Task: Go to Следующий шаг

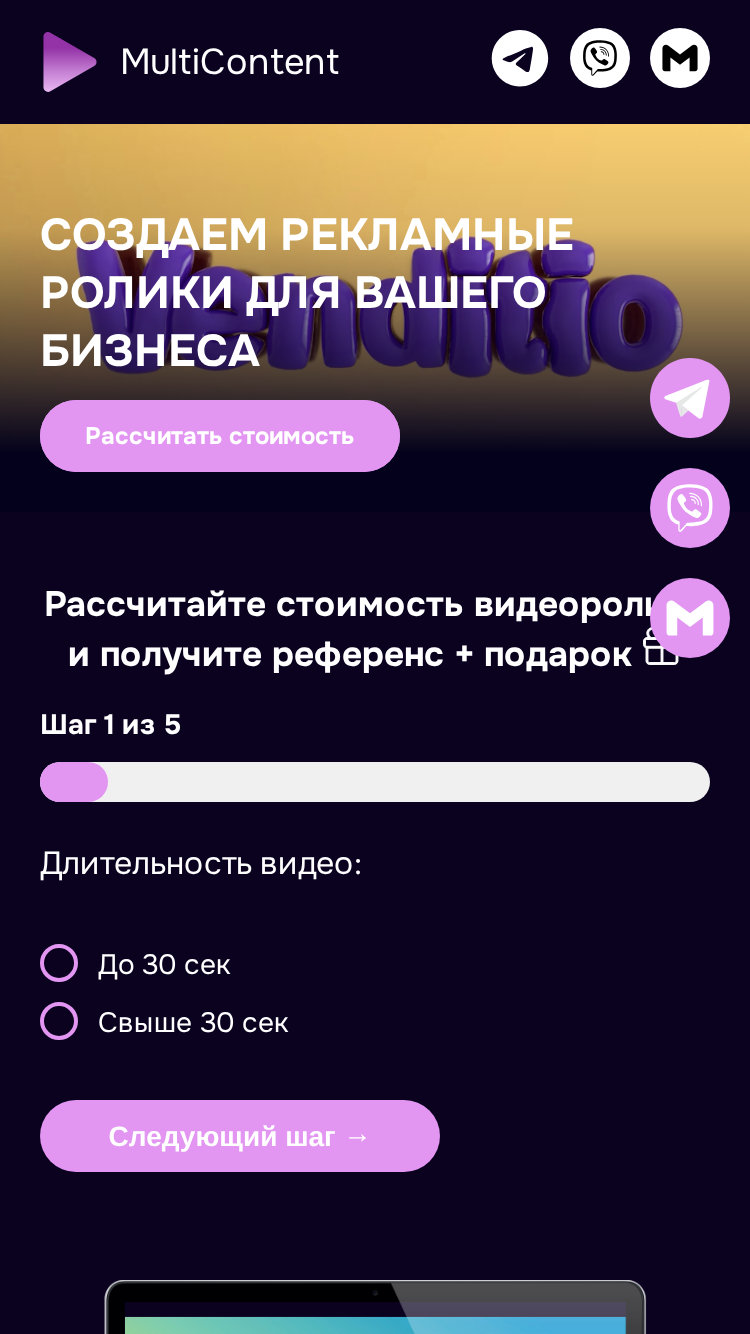Action: click(240, 1136)
